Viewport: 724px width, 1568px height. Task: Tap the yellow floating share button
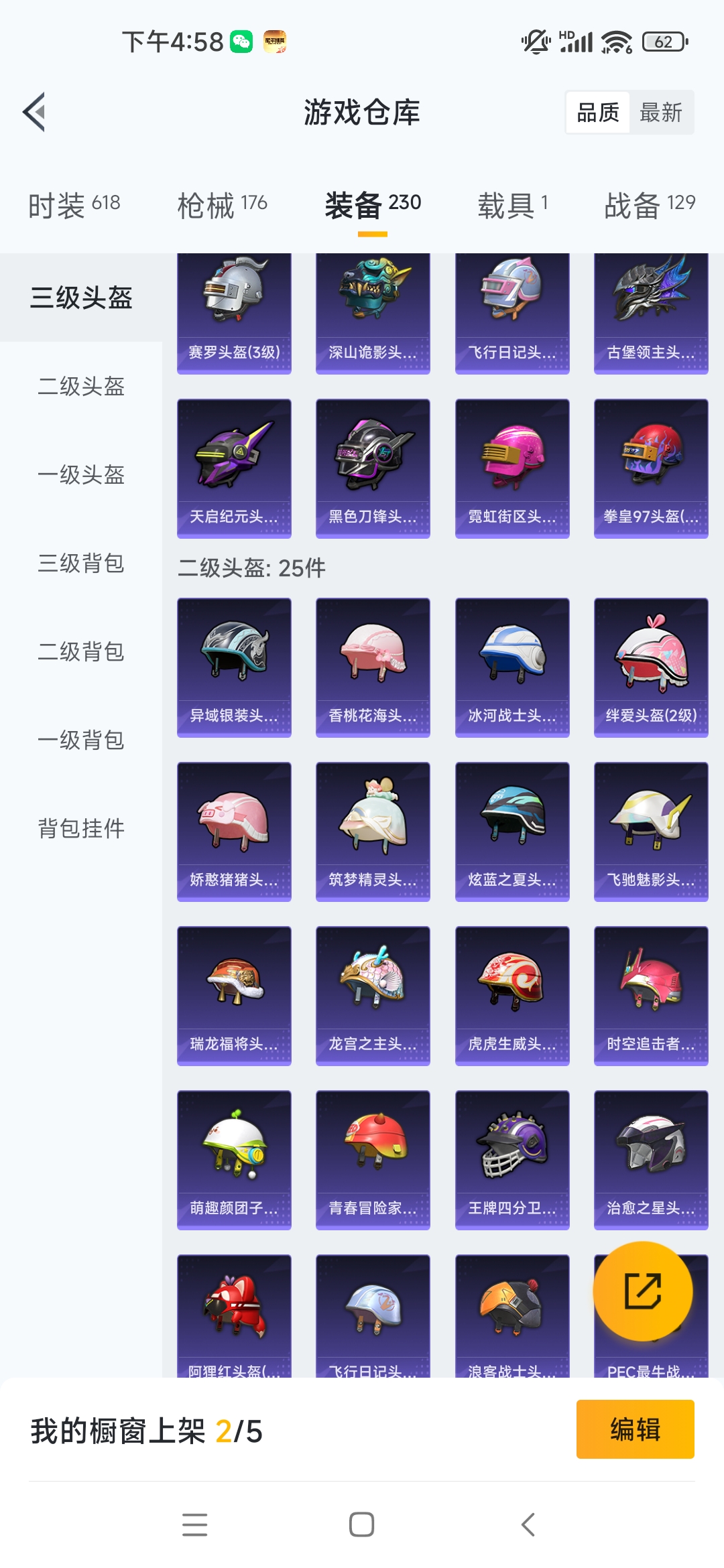click(643, 1291)
